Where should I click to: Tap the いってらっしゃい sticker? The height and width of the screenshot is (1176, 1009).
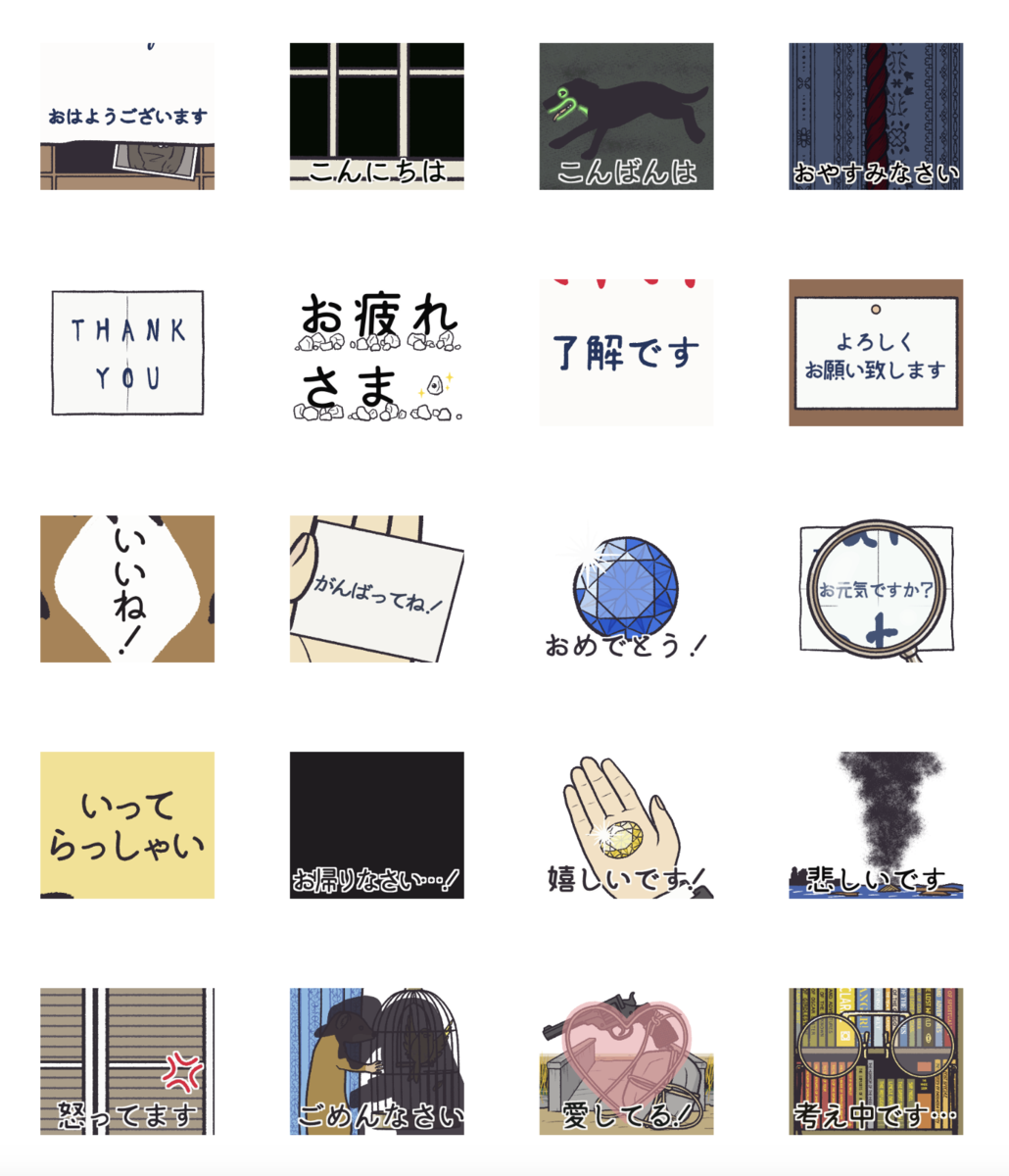tap(127, 825)
